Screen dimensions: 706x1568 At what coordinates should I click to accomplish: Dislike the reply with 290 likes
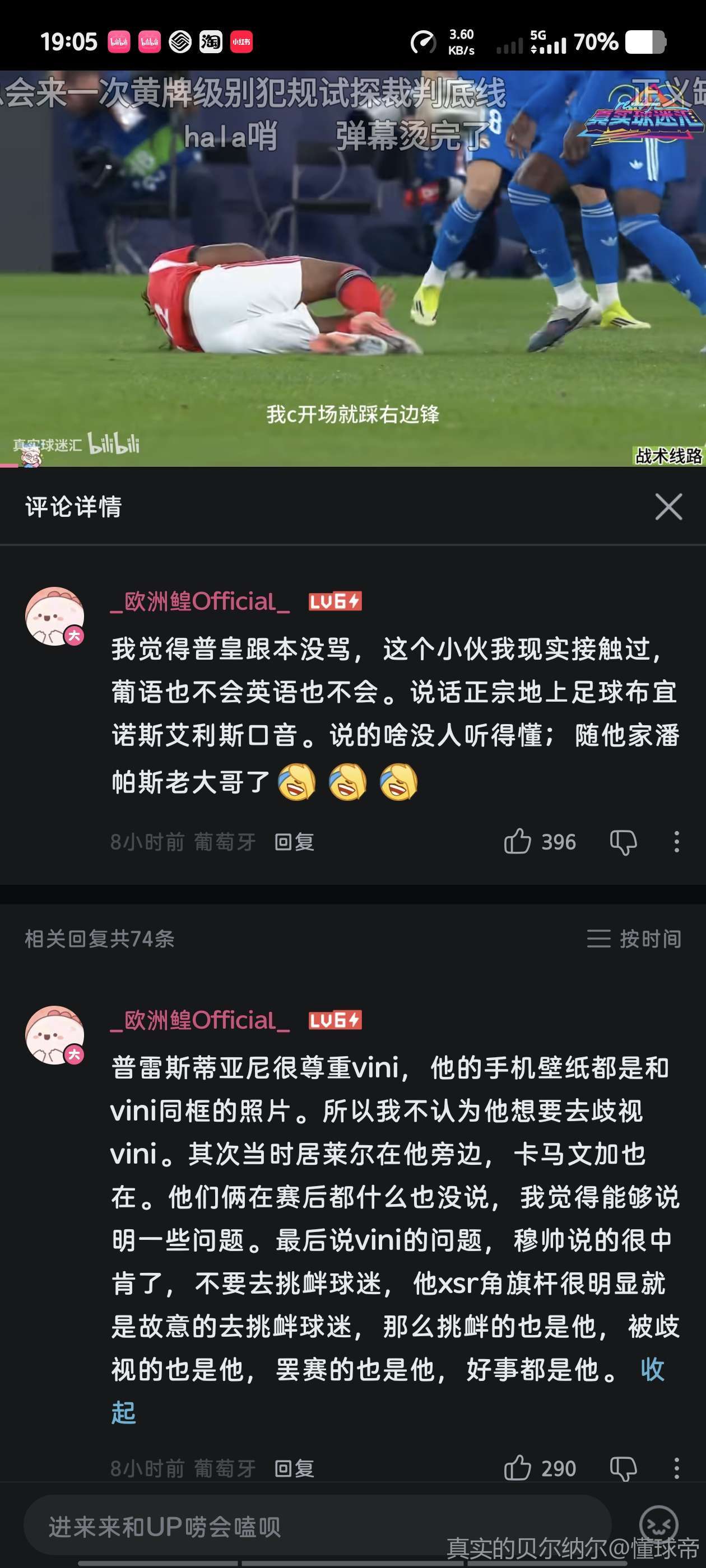(623, 1469)
